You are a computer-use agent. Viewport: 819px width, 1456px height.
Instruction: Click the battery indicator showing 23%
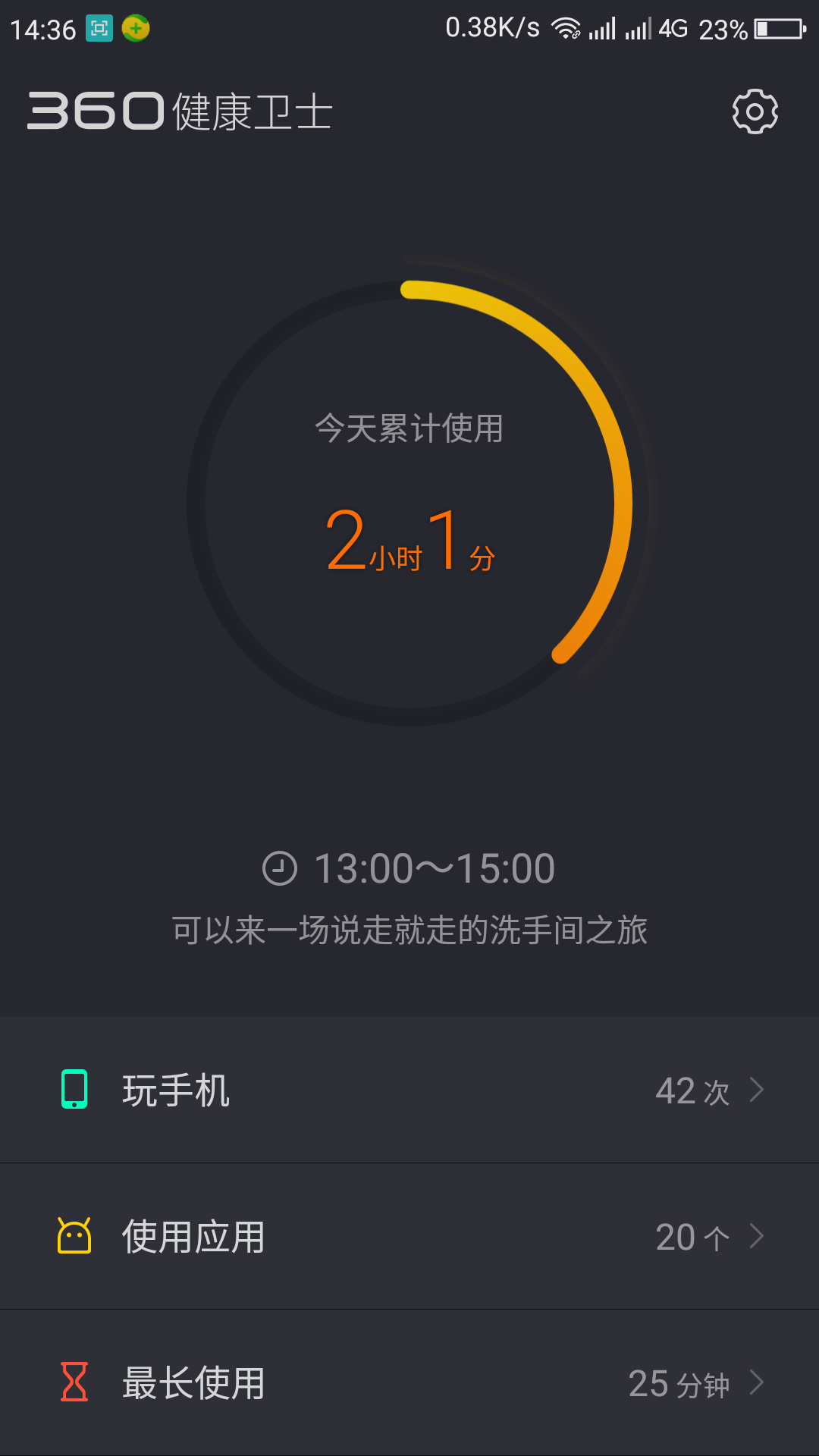point(777,28)
